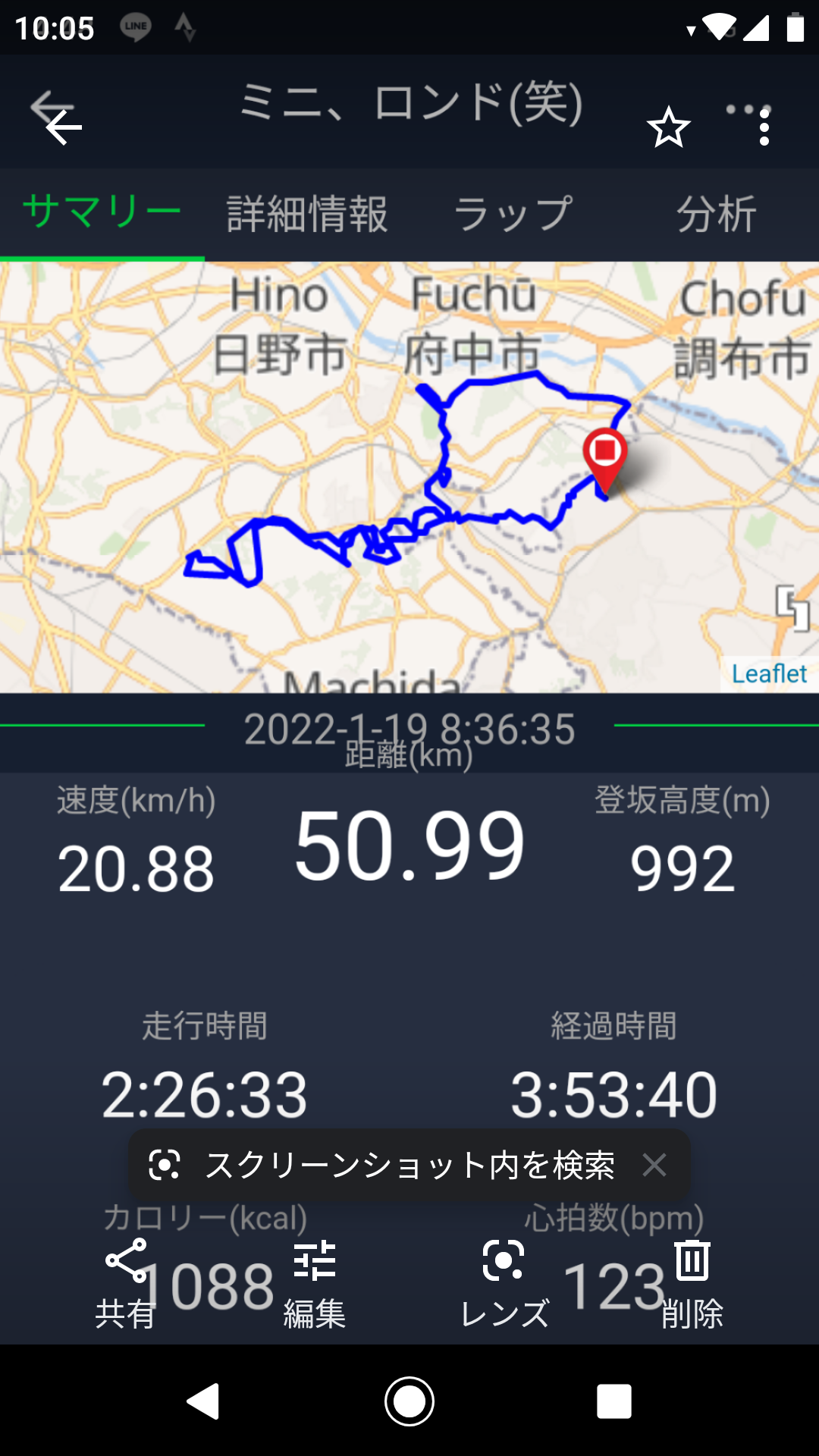
Task: Delete the screenshot with 削除
Action: [x=692, y=1283]
